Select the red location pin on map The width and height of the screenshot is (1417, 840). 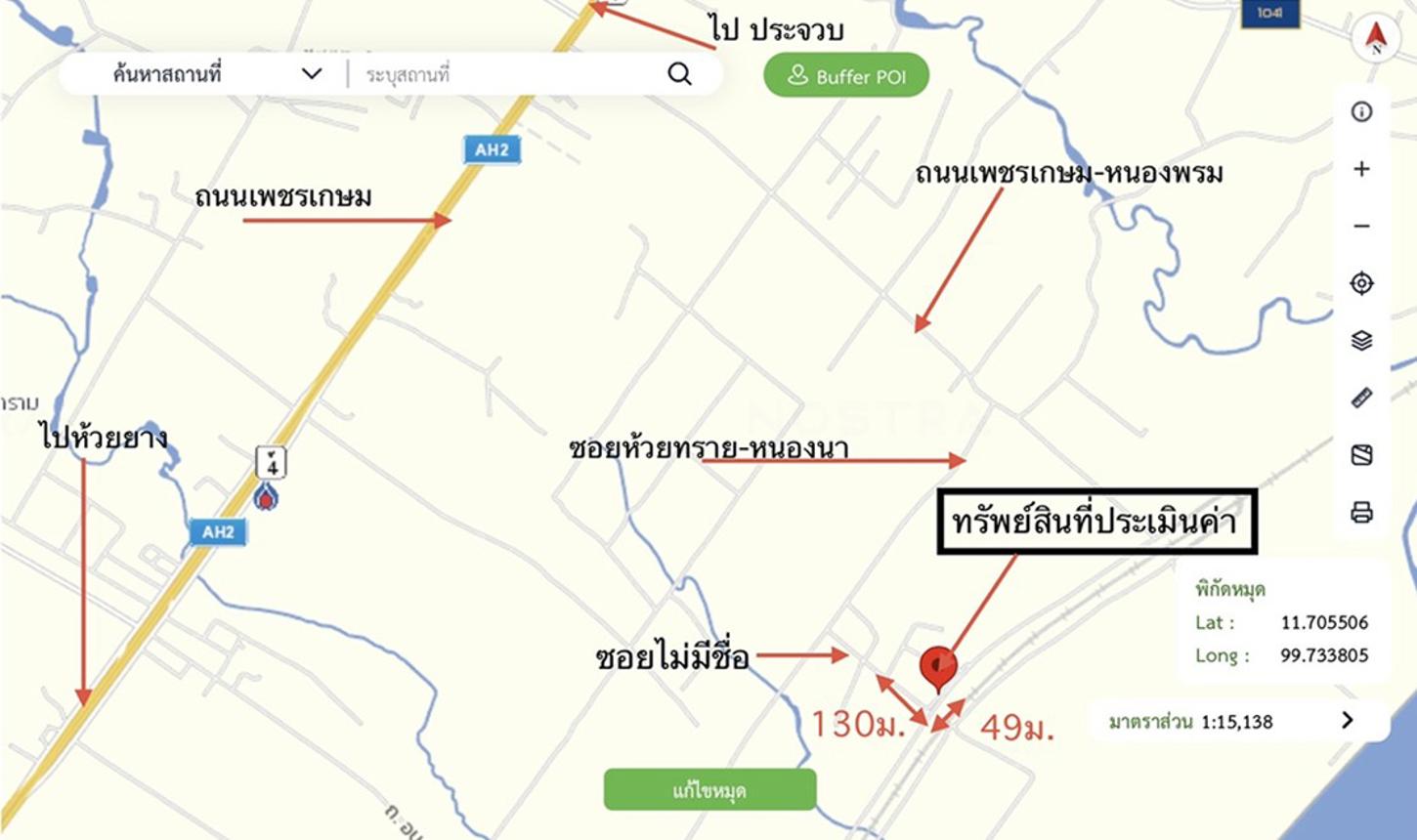(x=938, y=667)
